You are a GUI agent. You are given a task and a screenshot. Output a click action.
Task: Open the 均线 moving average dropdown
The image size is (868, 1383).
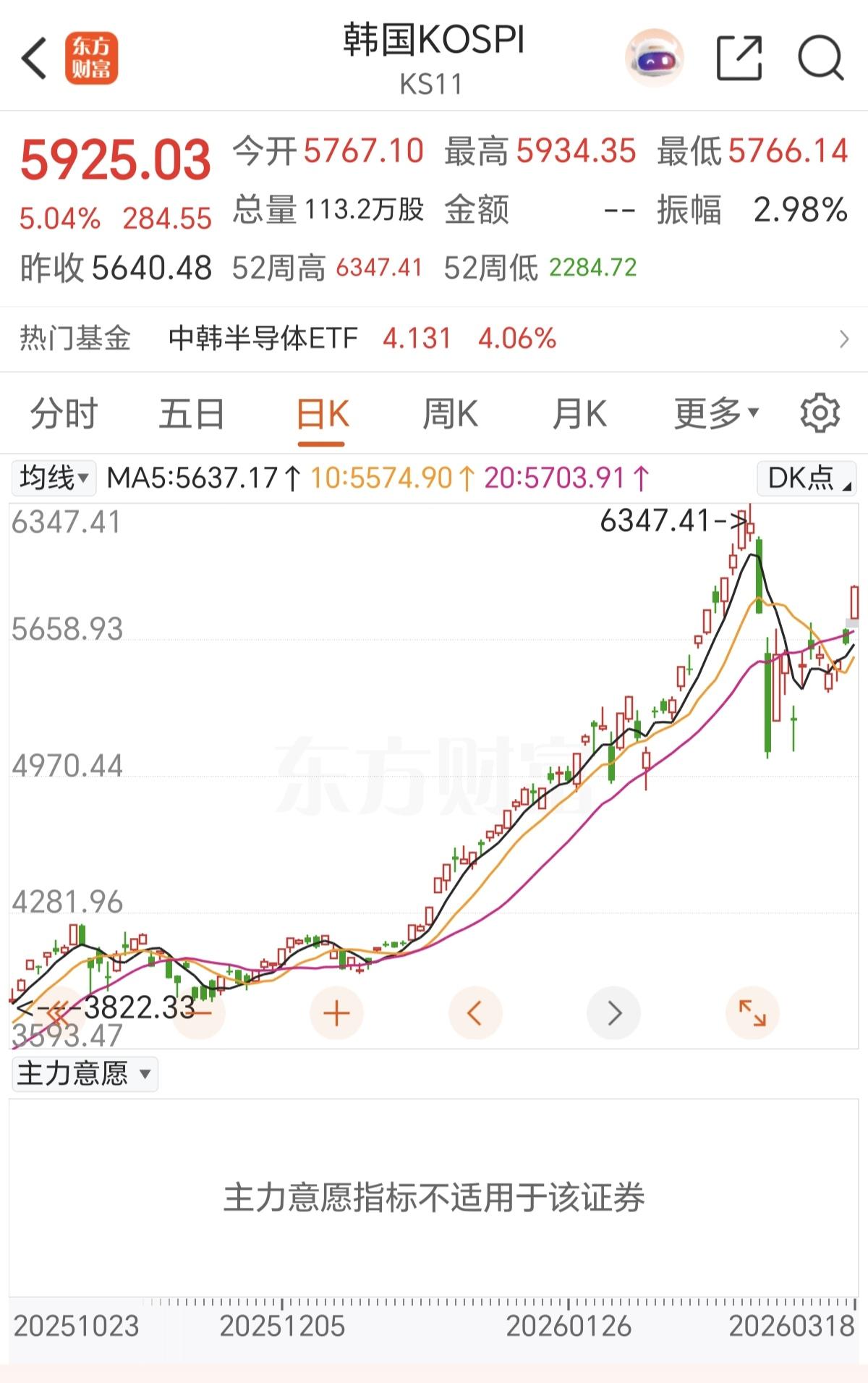[53, 477]
